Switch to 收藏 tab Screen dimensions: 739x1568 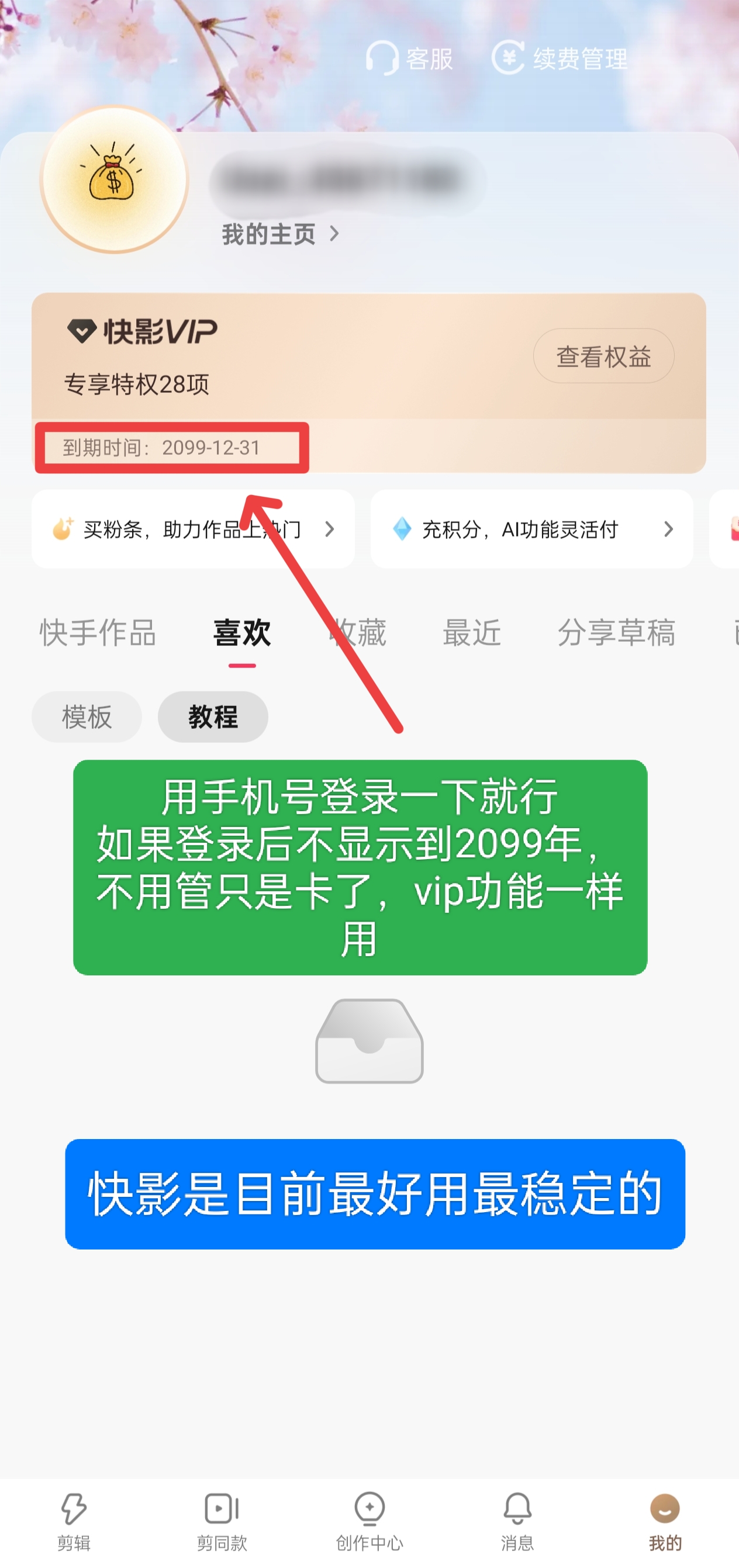[358, 632]
